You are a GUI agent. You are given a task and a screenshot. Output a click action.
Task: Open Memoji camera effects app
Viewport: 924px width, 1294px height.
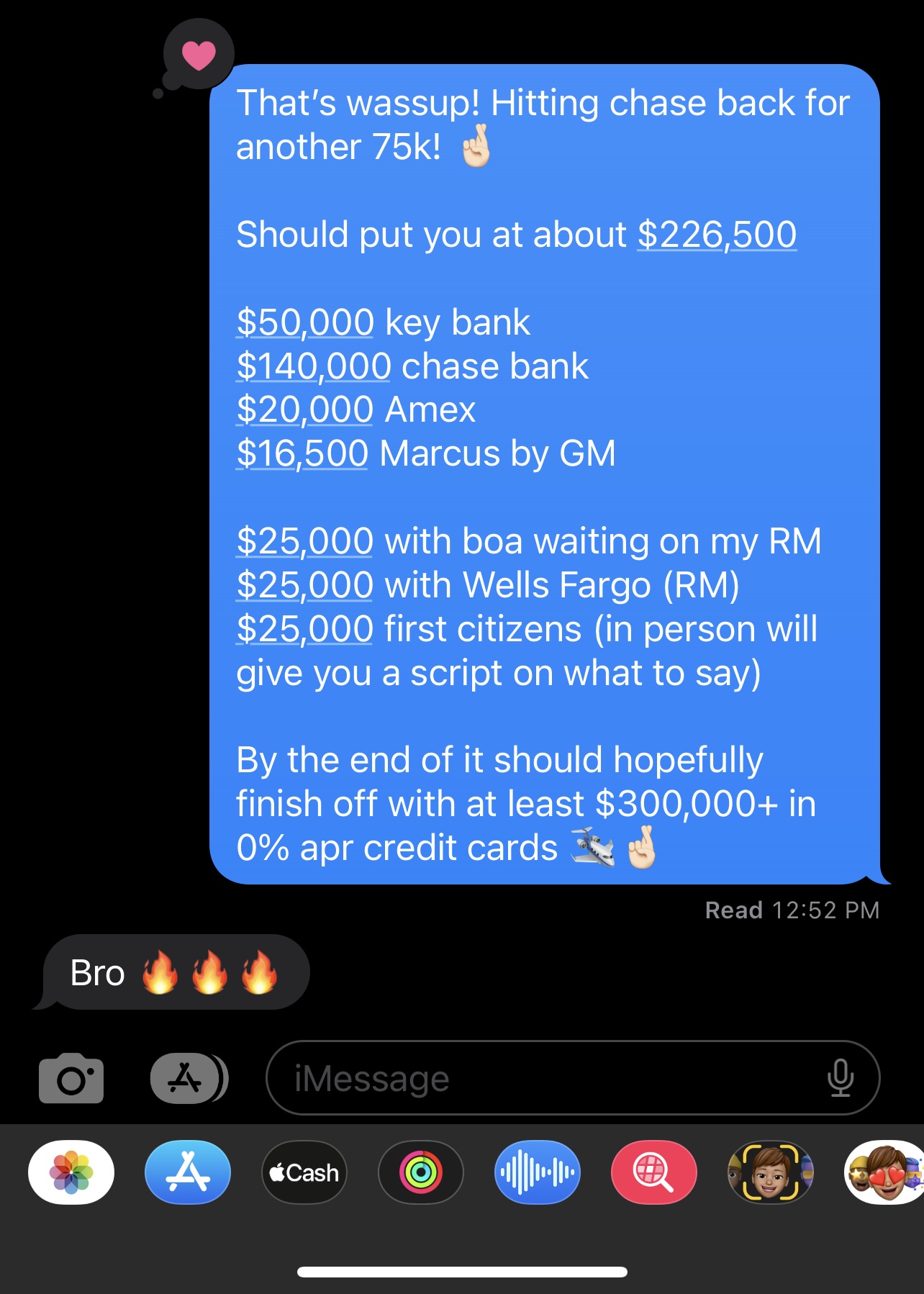coord(770,1172)
